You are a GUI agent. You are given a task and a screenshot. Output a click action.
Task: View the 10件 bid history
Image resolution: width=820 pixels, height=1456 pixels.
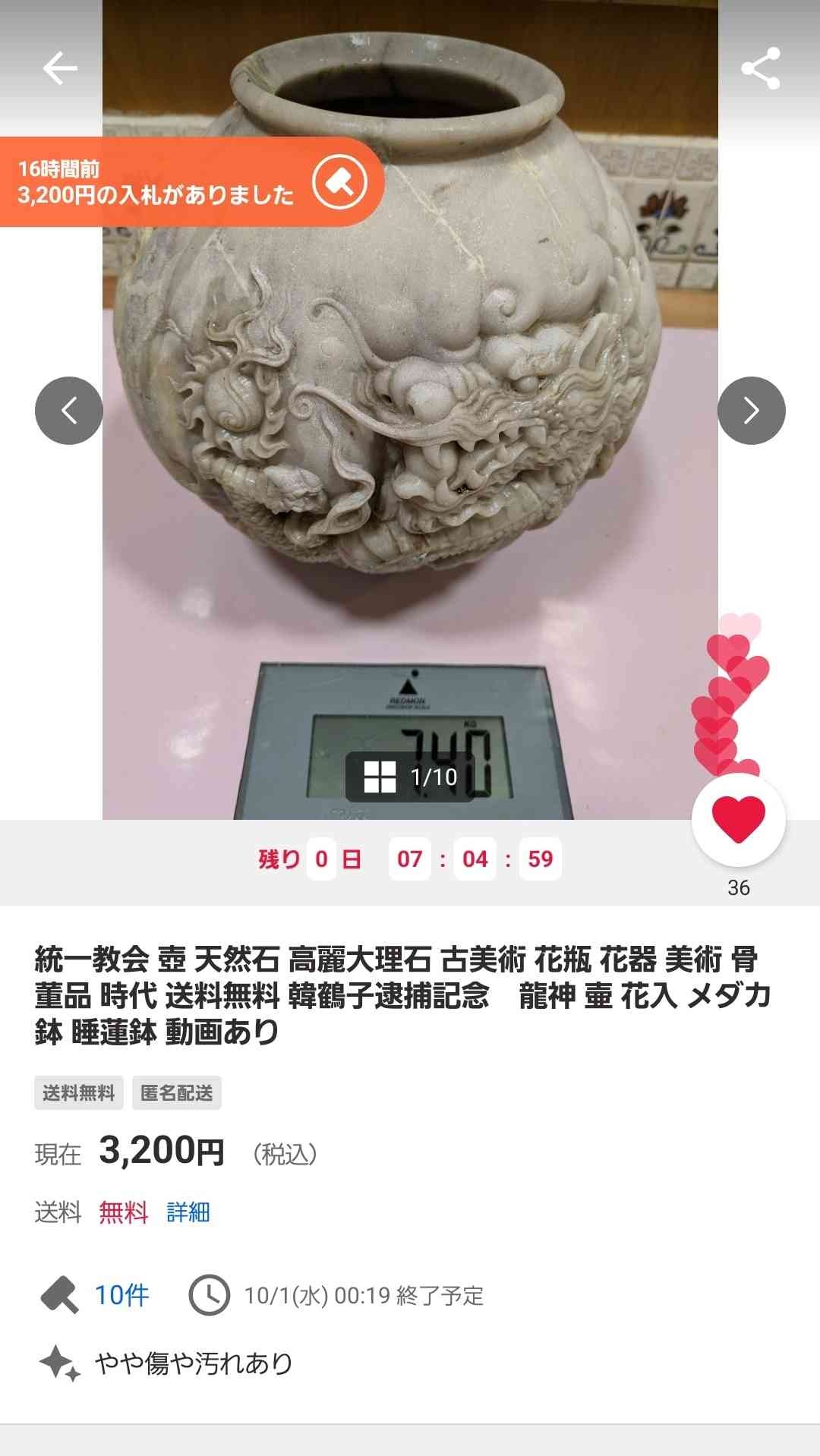[121, 1294]
